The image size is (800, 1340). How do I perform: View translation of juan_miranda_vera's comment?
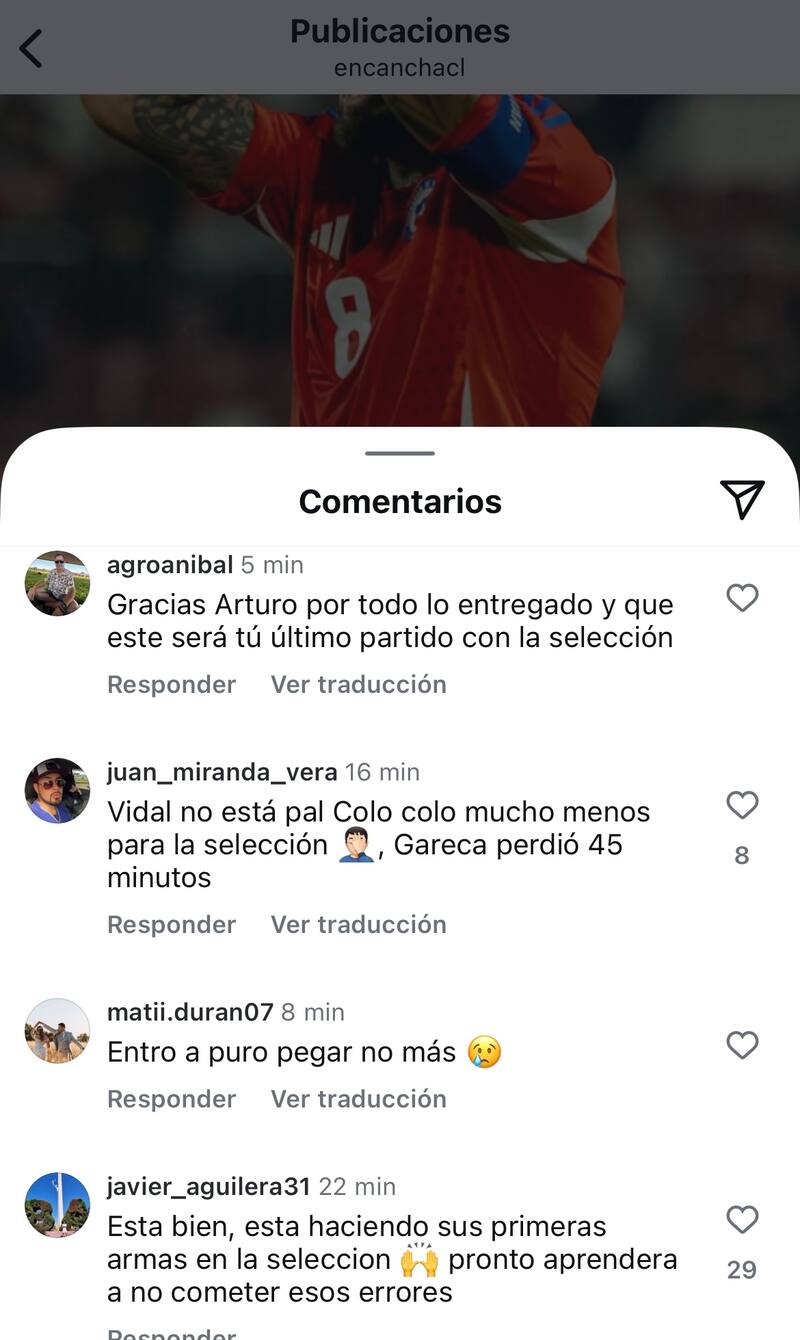pos(358,924)
